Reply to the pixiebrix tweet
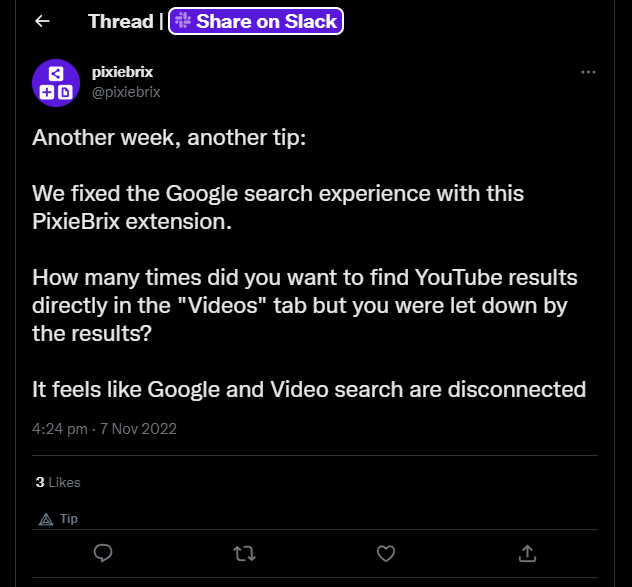The width and height of the screenshot is (632, 587). pyautogui.click(x=102, y=552)
